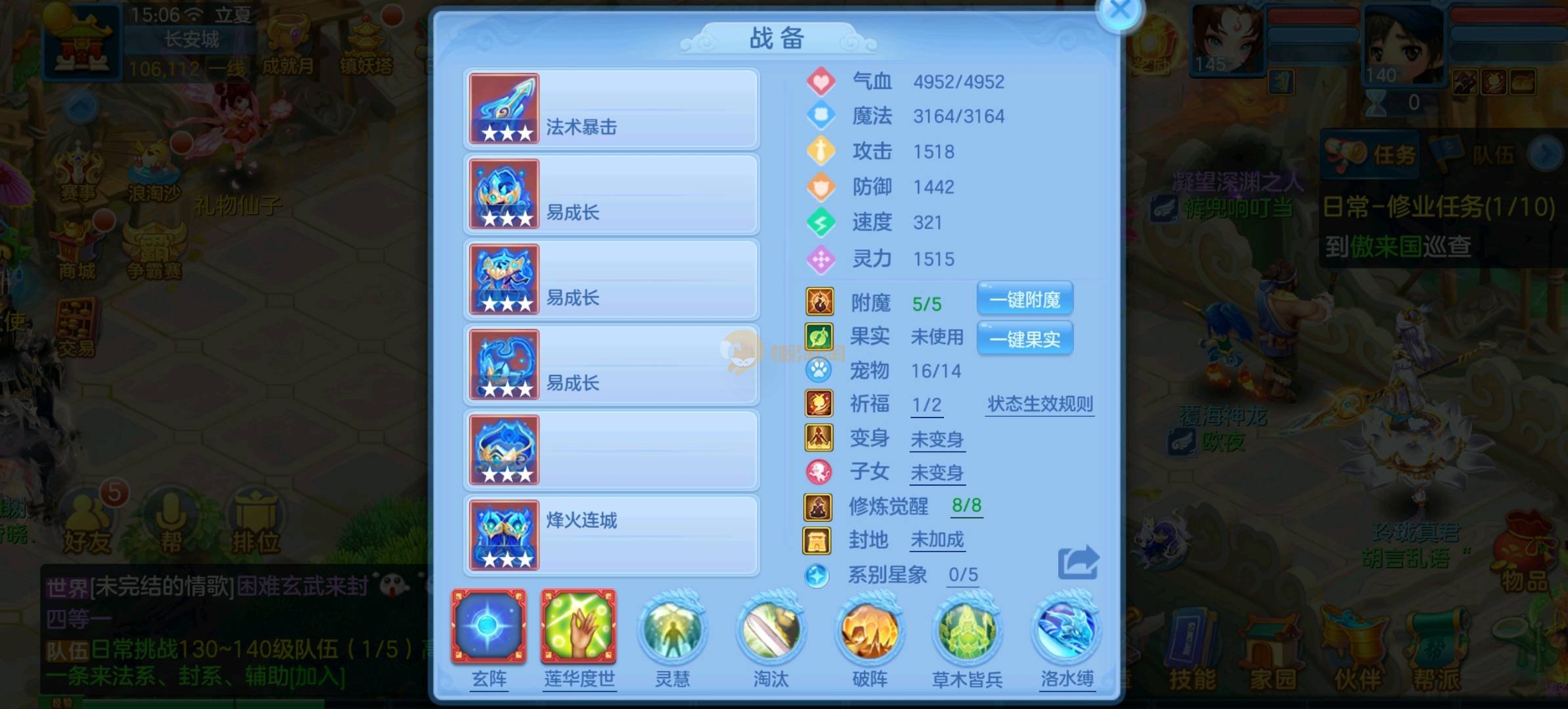Viewport: 1568px width, 709px height.
Task: Select the 淘汰 skill icon
Action: click(x=771, y=629)
